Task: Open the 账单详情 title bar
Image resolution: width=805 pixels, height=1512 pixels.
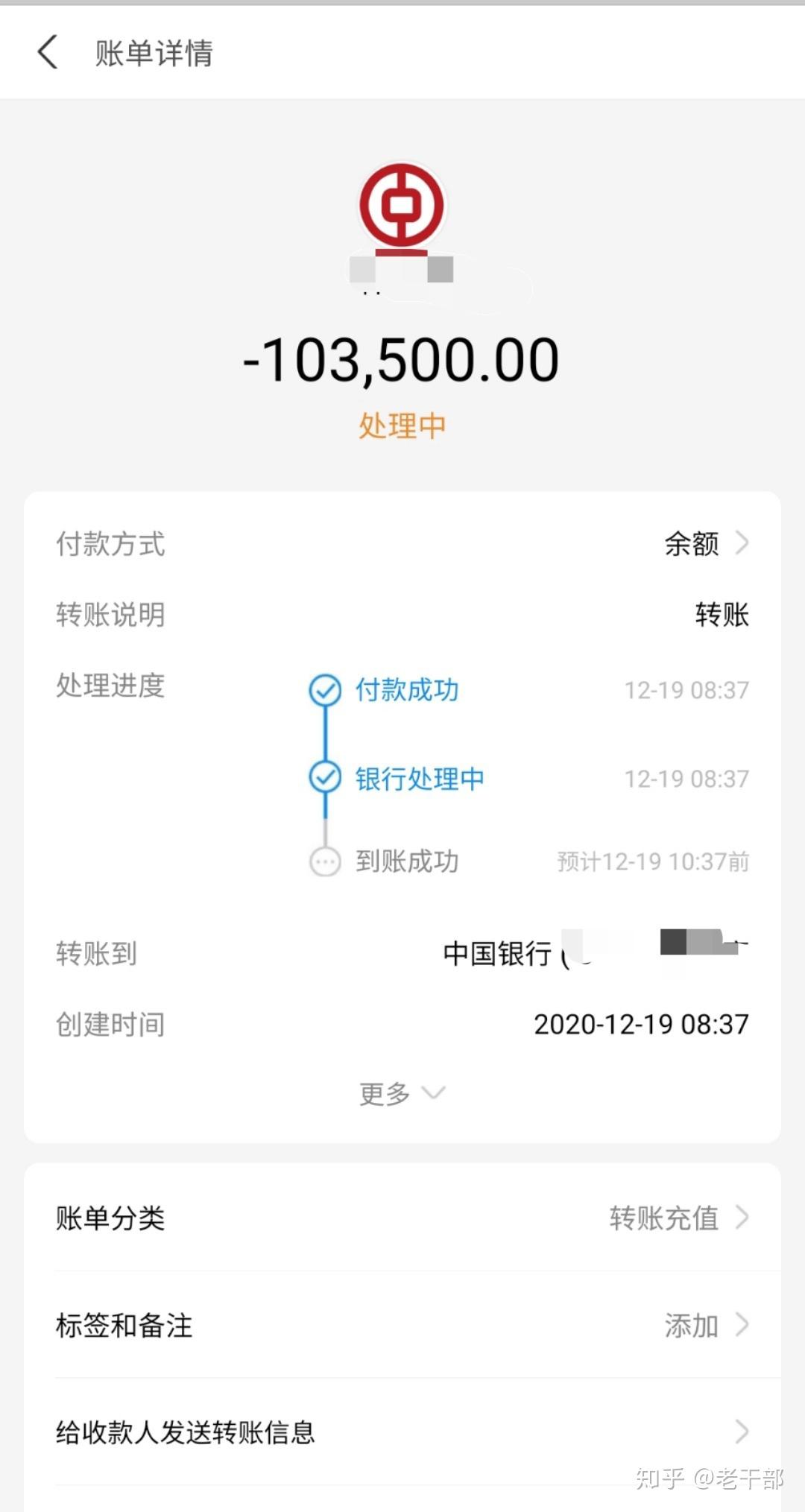Action: coord(153,53)
